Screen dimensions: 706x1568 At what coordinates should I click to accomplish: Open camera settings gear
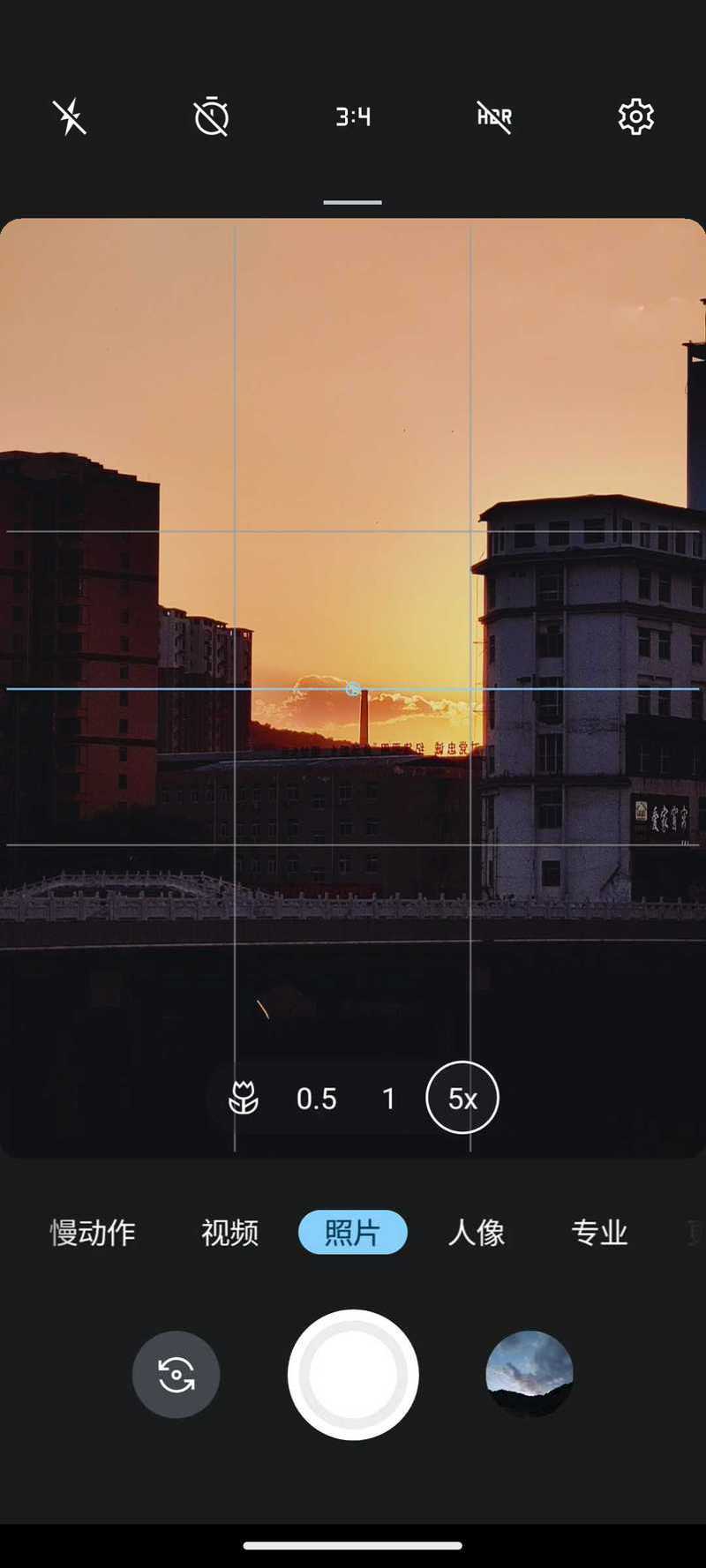point(636,116)
